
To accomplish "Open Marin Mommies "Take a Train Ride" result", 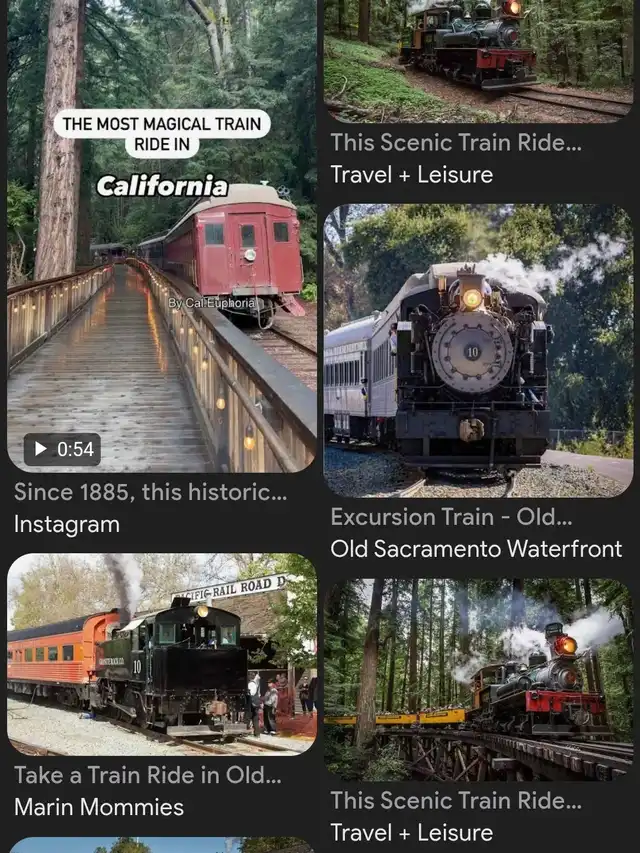I will pos(161,654).
